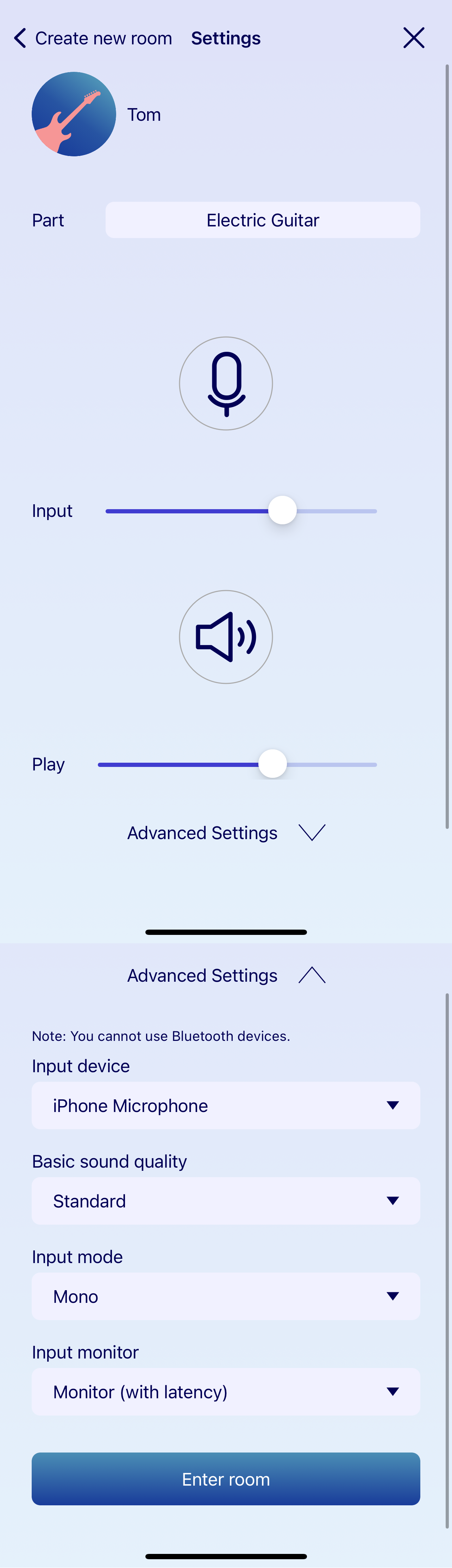The image size is (452, 1568).
Task: Open the Input device dropdown
Action: pos(226,1105)
